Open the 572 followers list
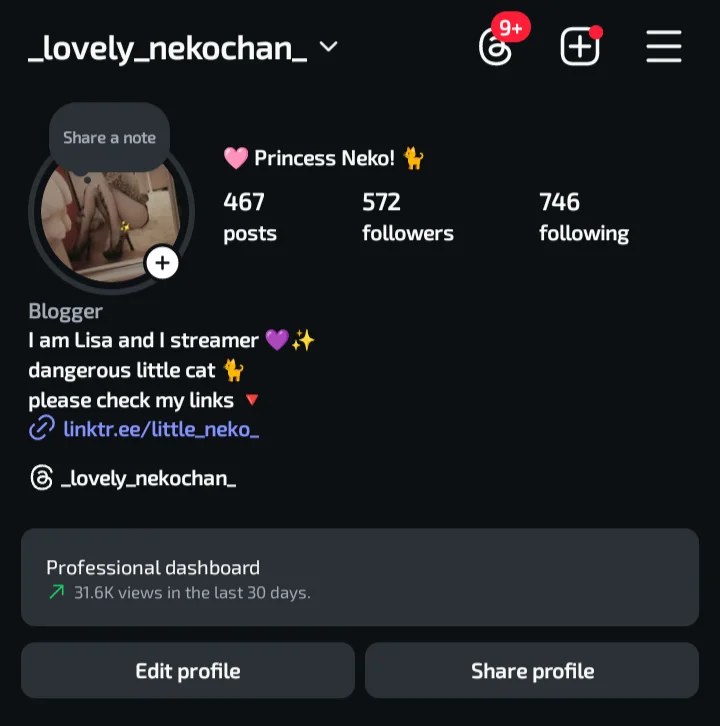Screen dimensions: 720x726 [x=407, y=217]
